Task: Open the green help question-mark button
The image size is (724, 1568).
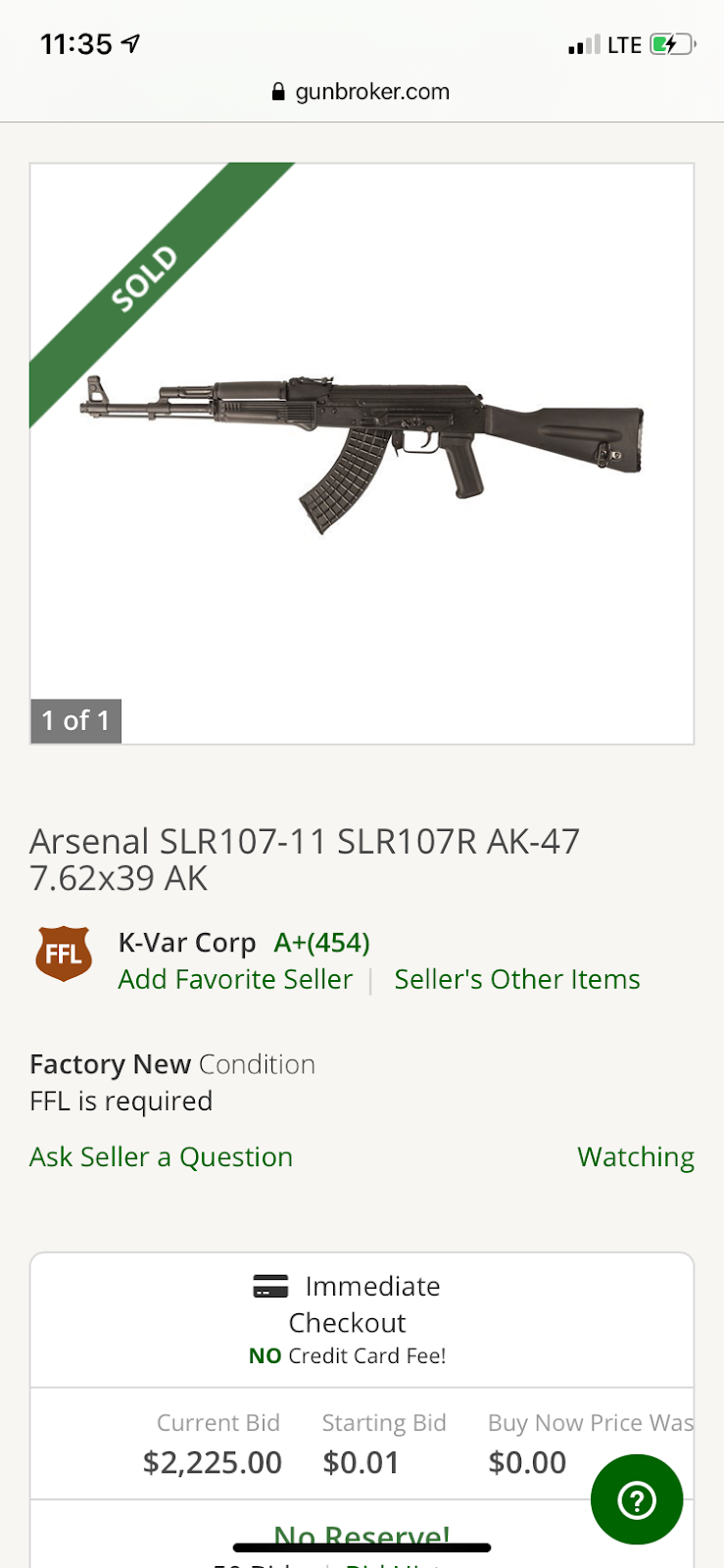Action: click(637, 1499)
